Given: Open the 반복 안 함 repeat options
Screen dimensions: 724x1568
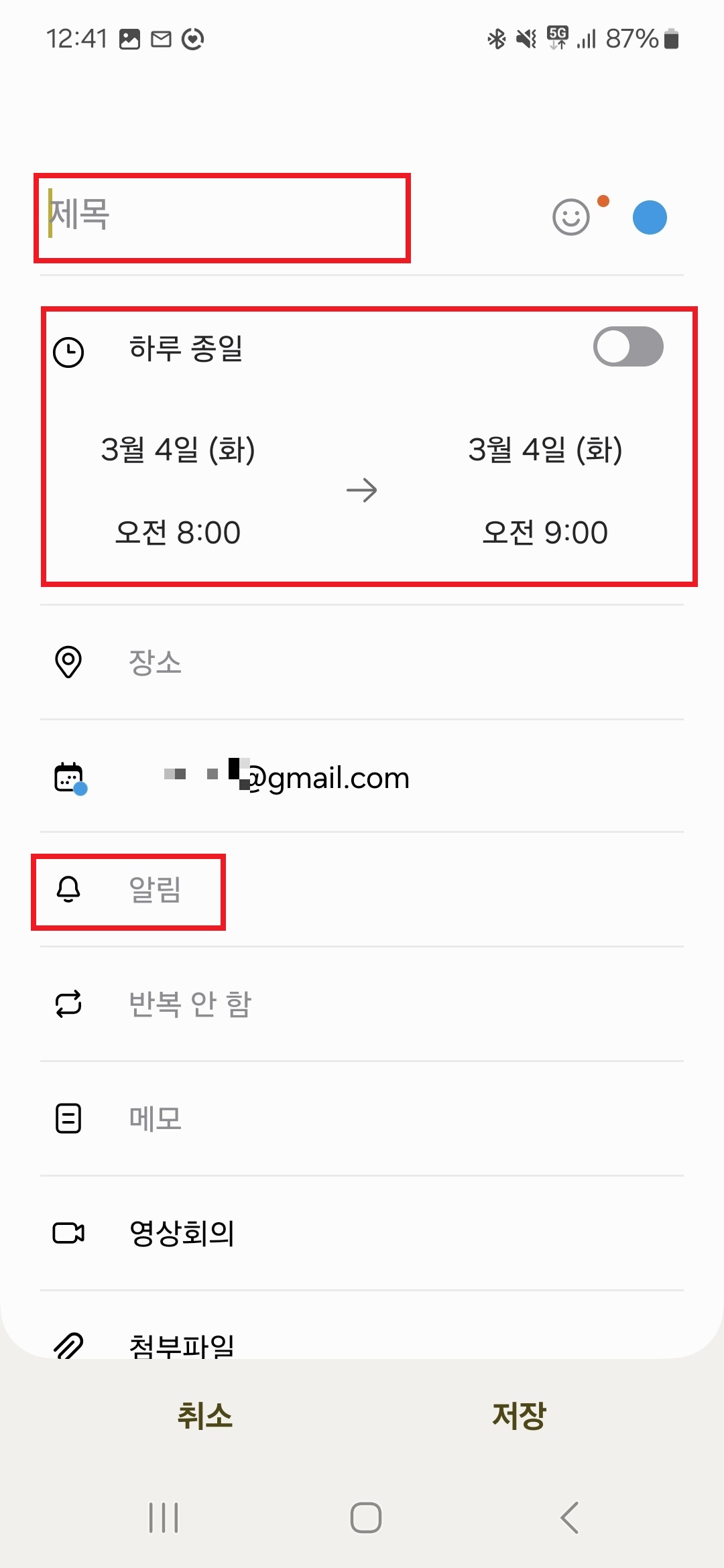Looking at the screenshot, I should (192, 1003).
